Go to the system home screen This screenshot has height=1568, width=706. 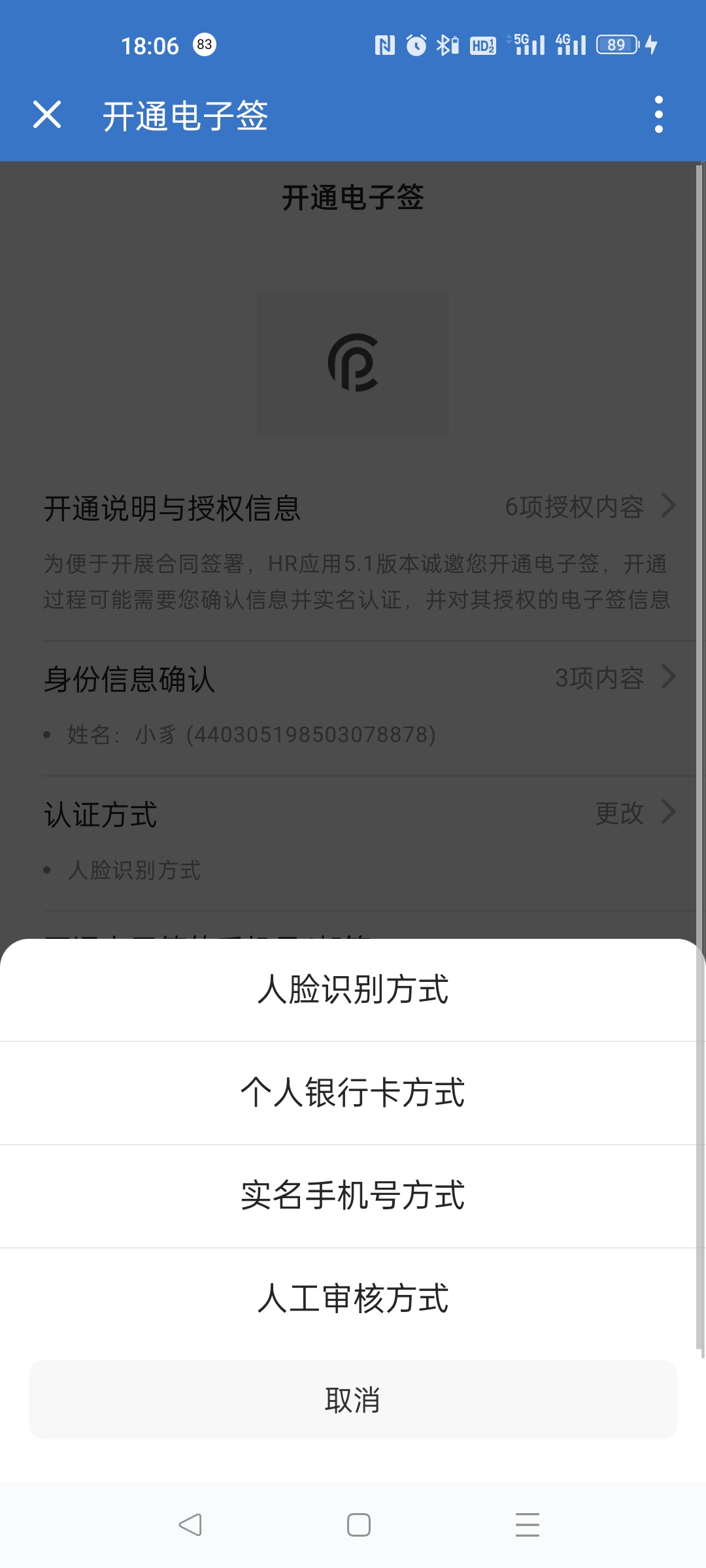coord(359,1525)
